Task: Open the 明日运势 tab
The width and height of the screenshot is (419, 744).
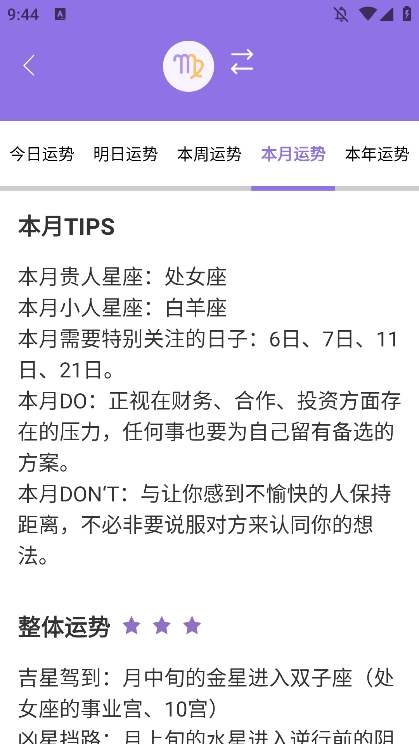Action: 125,154
